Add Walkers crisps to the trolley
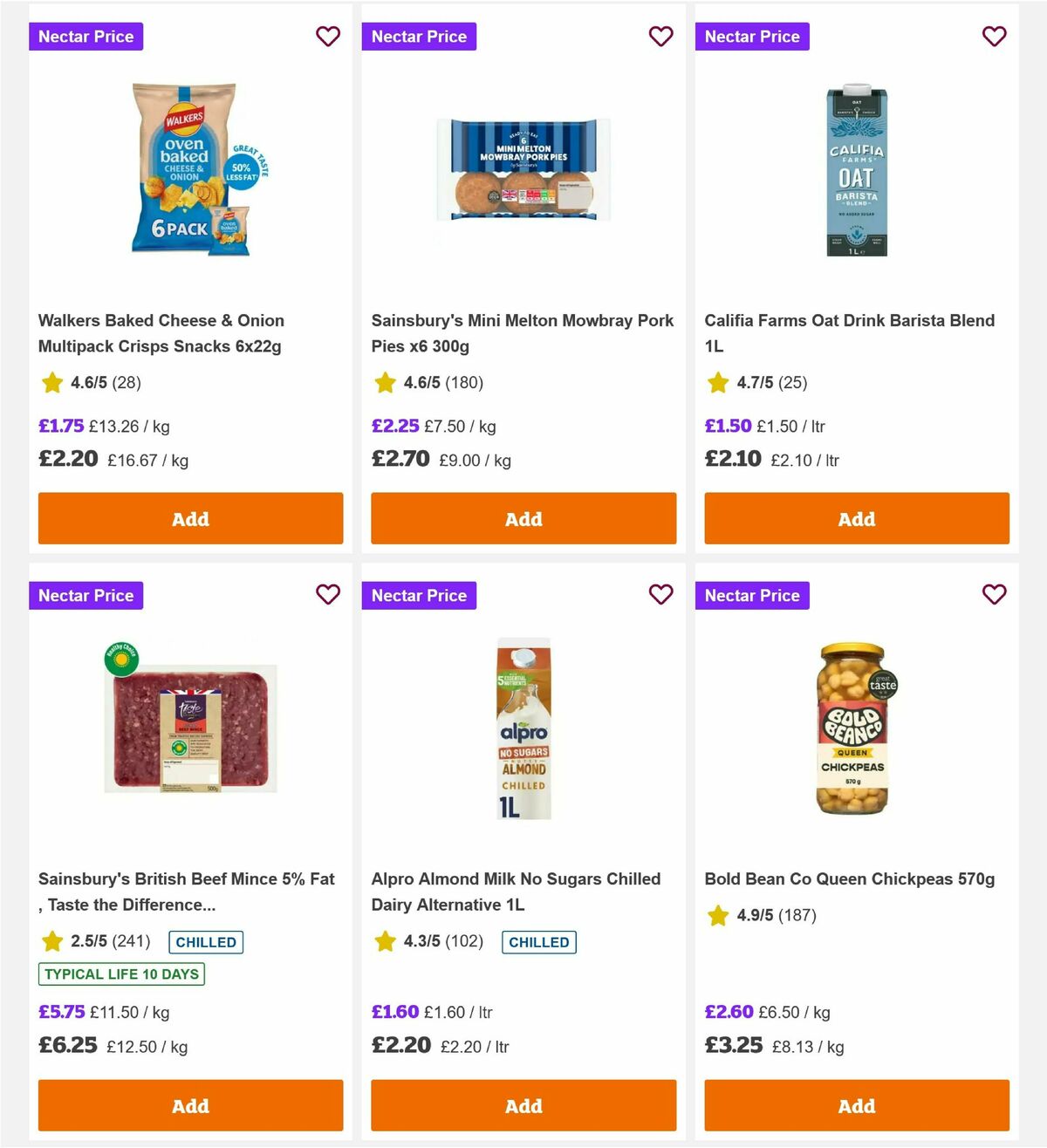Image resolution: width=1047 pixels, height=1148 pixels. coord(190,518)
